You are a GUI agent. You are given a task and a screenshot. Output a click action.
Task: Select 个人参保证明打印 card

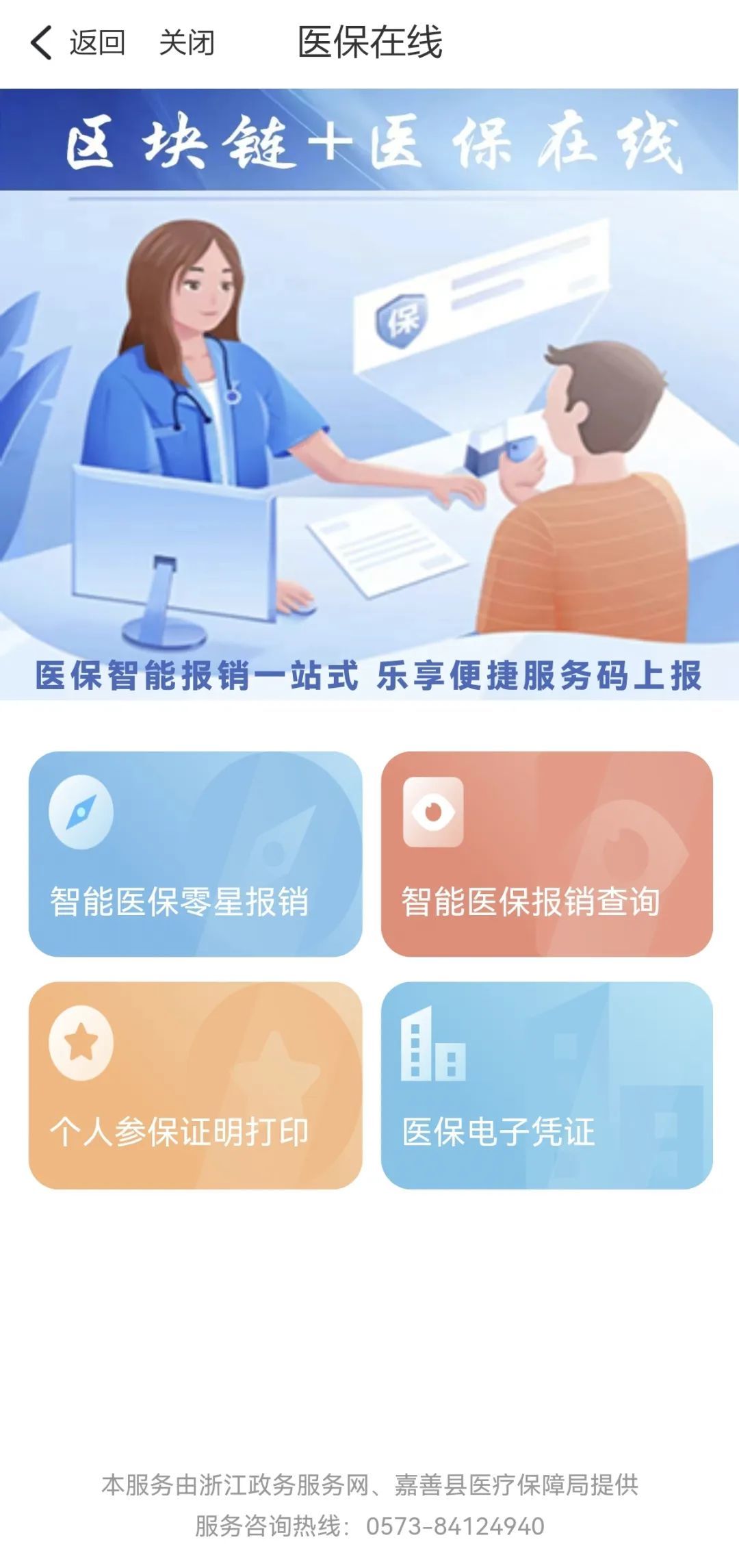pyautogui.click(x=195, y=1085)
